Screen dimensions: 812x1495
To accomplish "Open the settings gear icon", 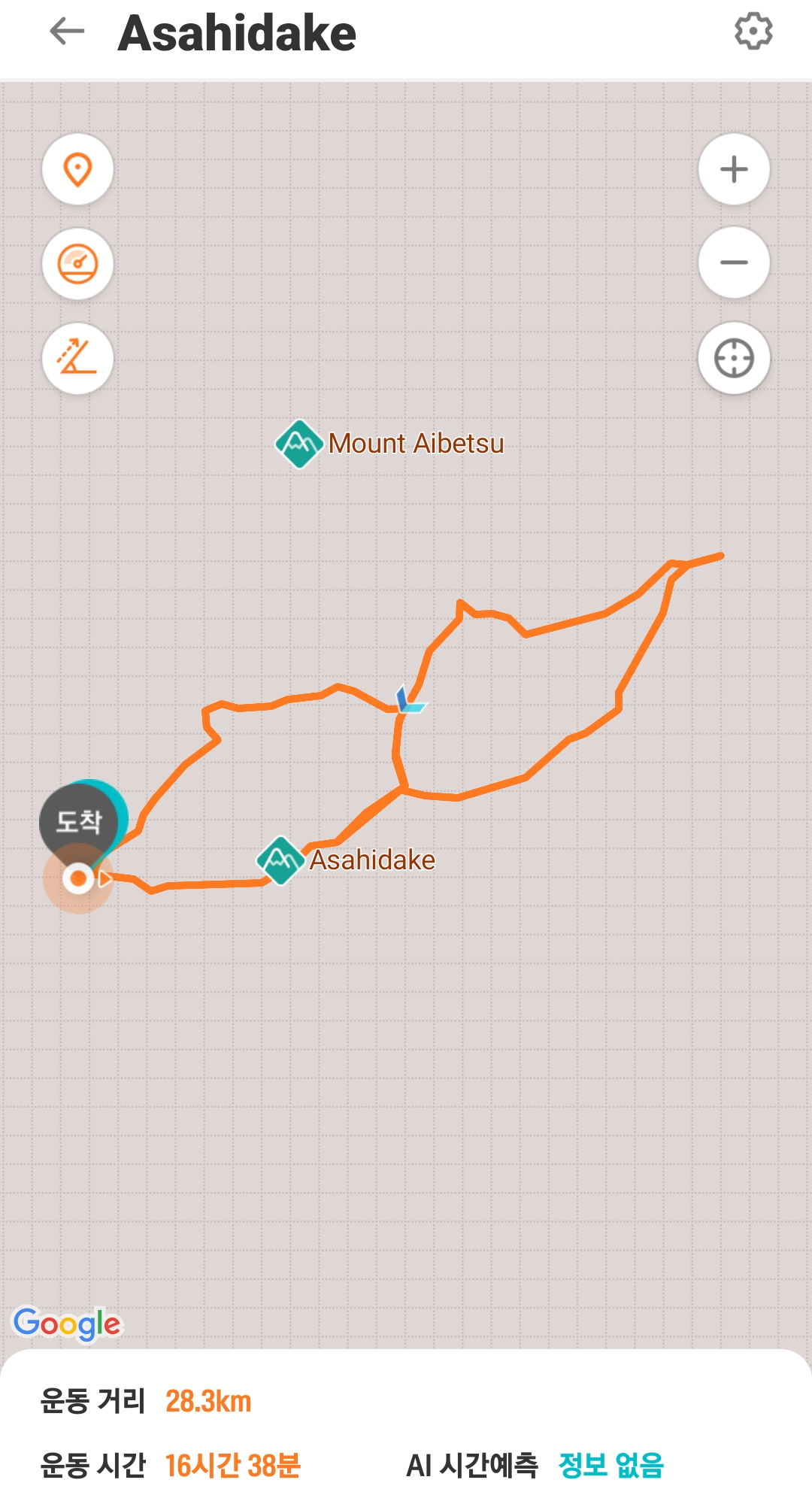I will tap(753, 32).
